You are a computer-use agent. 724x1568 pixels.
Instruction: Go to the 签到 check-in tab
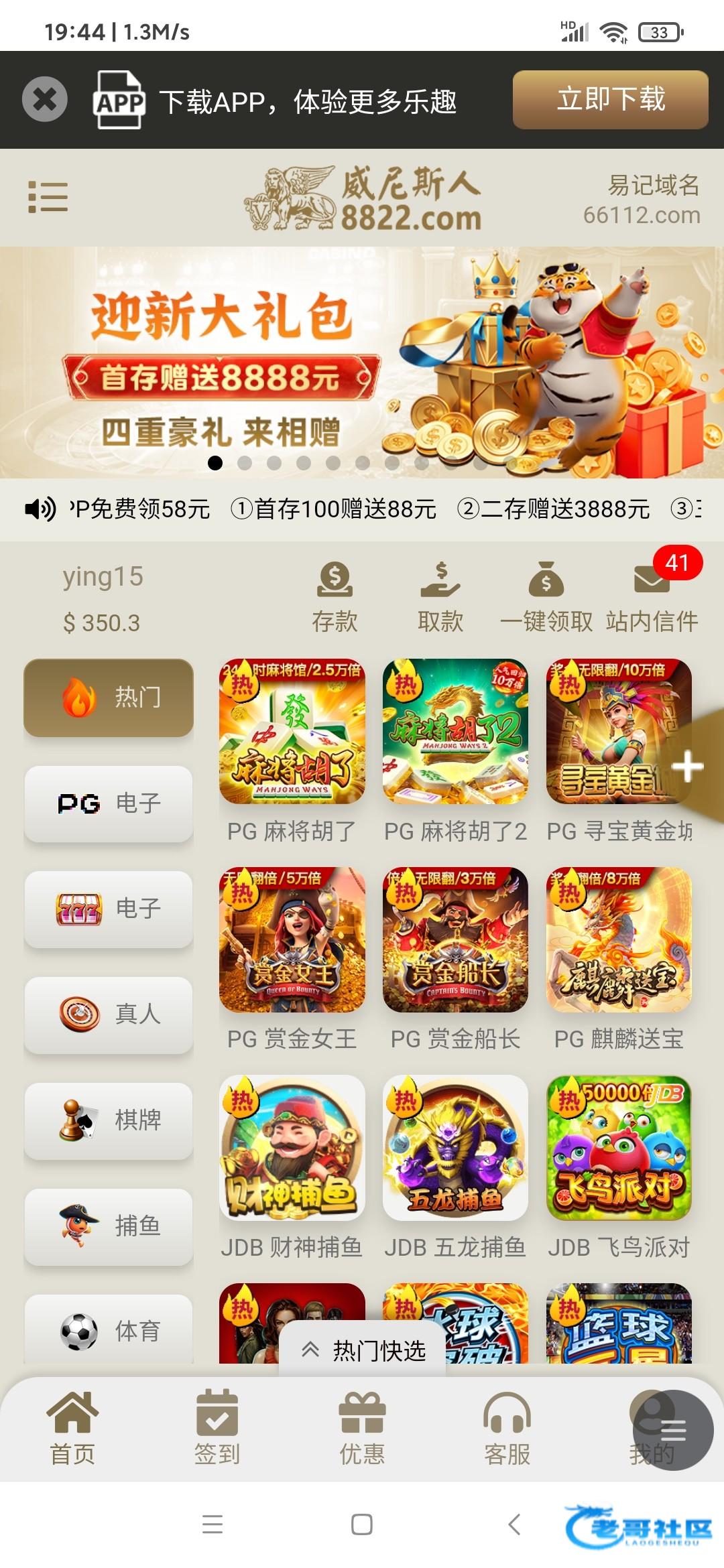click(x=217, y=1427)
